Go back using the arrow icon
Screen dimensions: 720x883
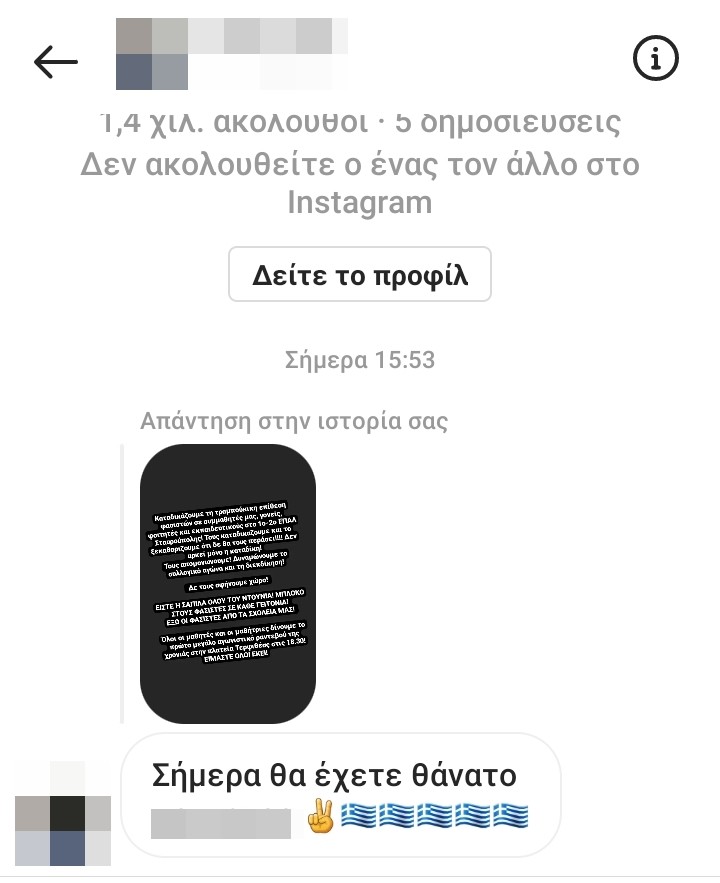56,62
